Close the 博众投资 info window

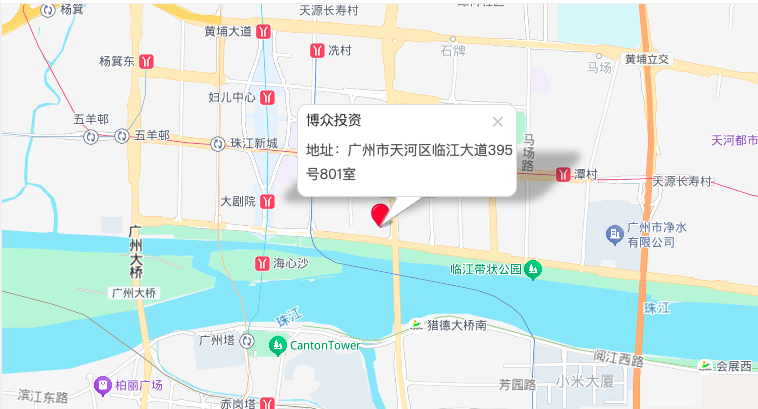pos(497,122)
